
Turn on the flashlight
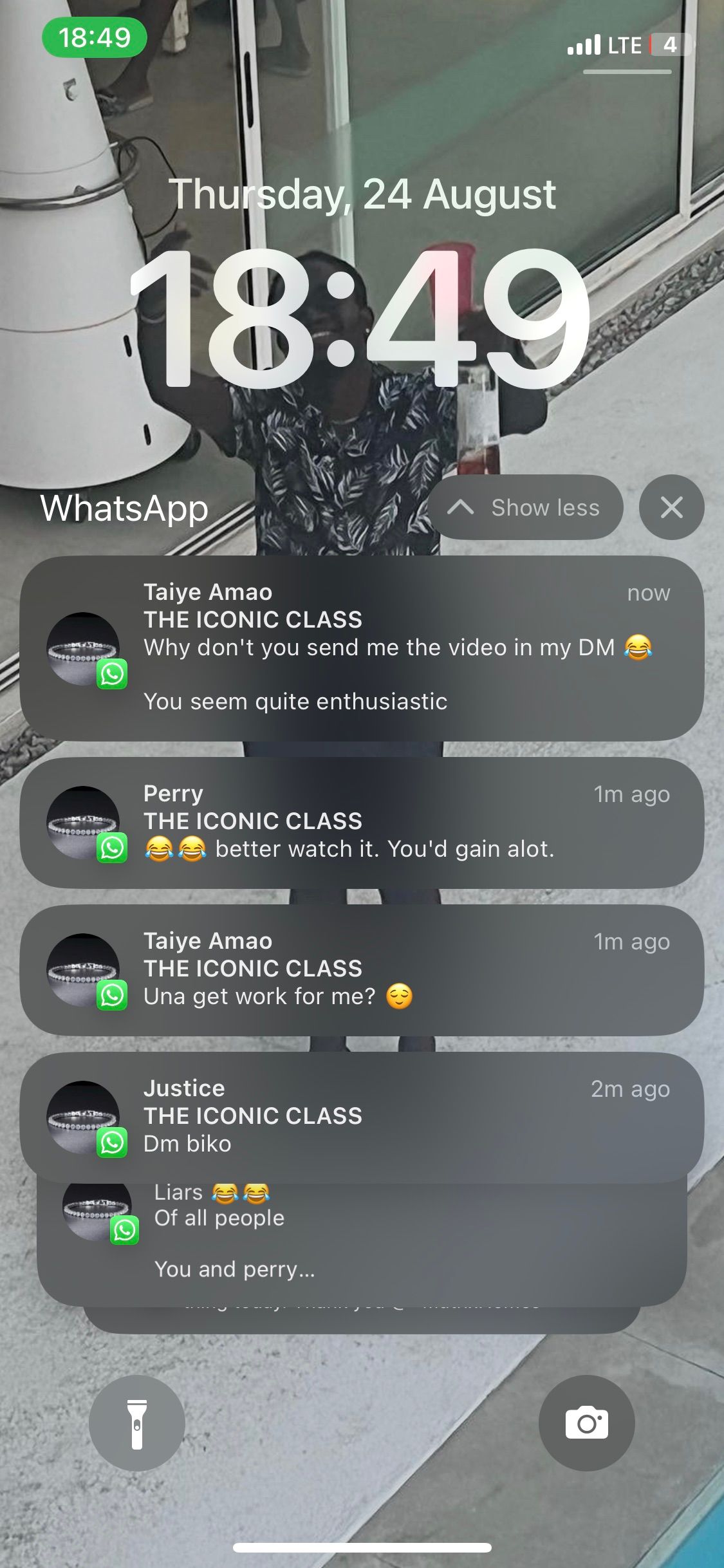coord(137,1423)
